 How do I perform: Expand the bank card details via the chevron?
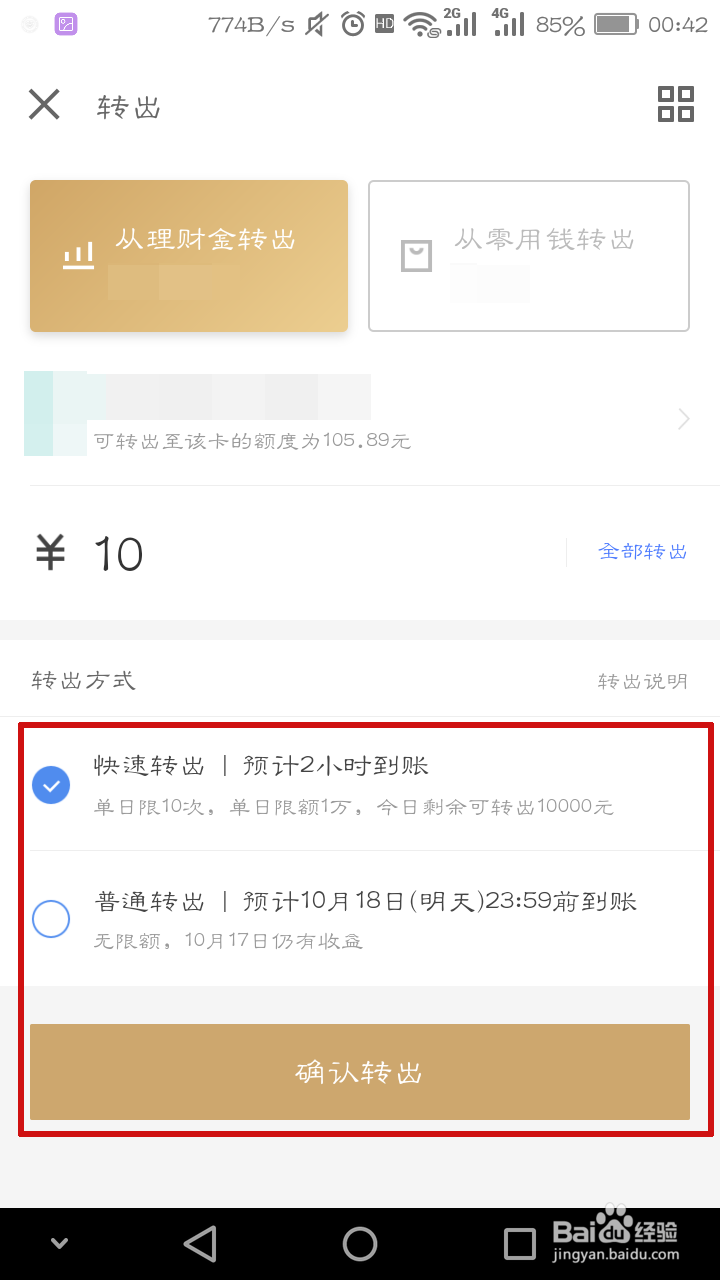tap(683, 418)
